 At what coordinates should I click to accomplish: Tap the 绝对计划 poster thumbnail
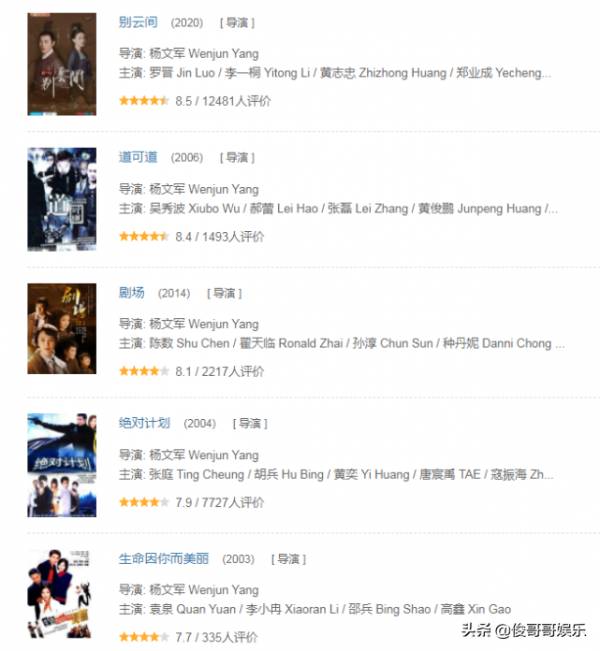[x=62, y=464]
